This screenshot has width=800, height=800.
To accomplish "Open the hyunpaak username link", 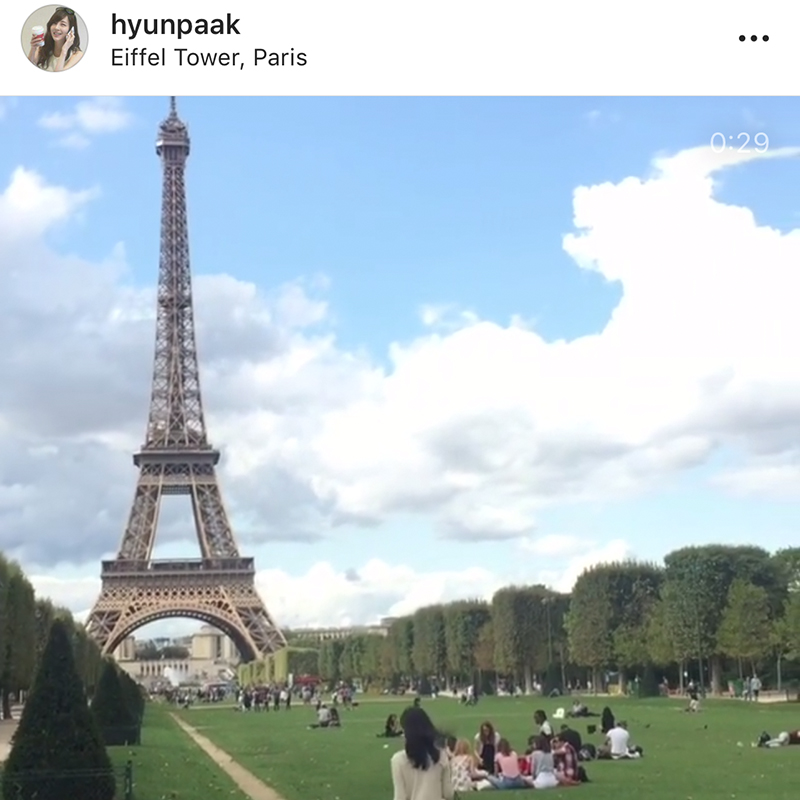I will pos(175,25).
